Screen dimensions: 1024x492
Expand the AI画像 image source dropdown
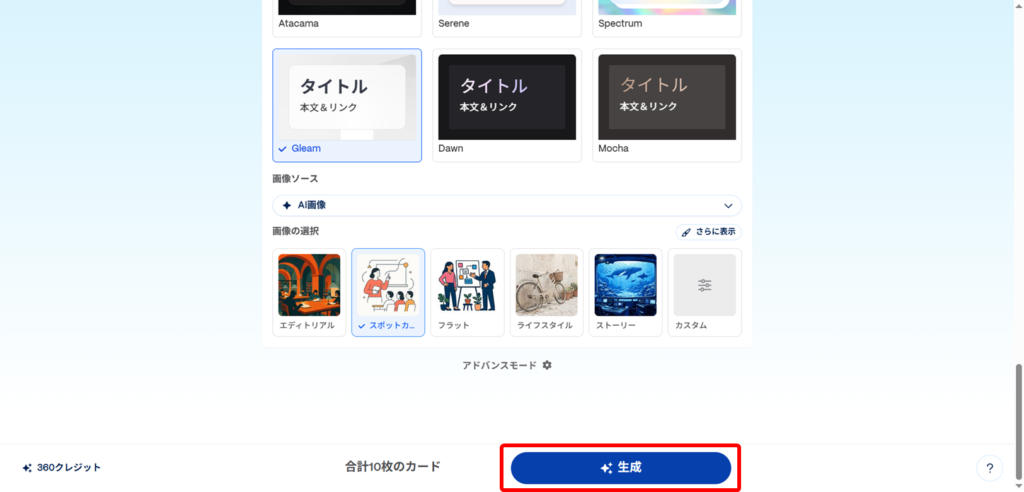coord(507,205)
